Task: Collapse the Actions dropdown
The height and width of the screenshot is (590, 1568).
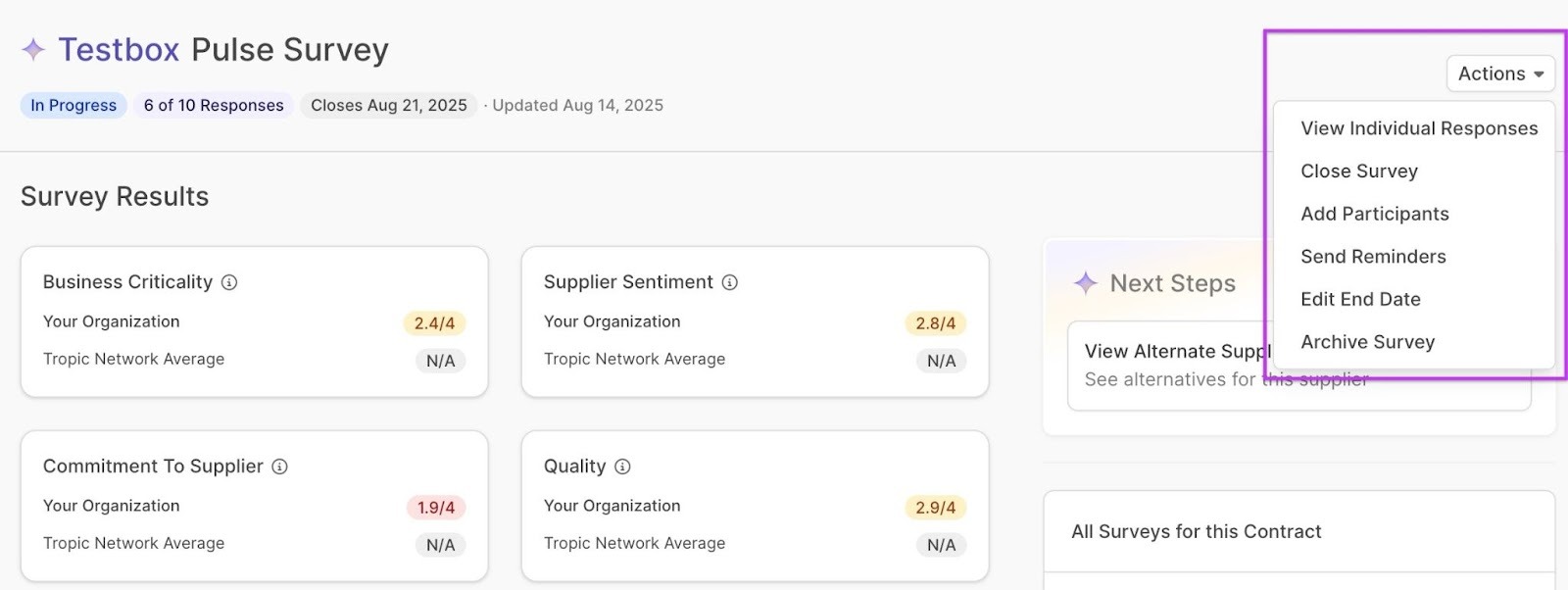Action: coord(1499,74)
